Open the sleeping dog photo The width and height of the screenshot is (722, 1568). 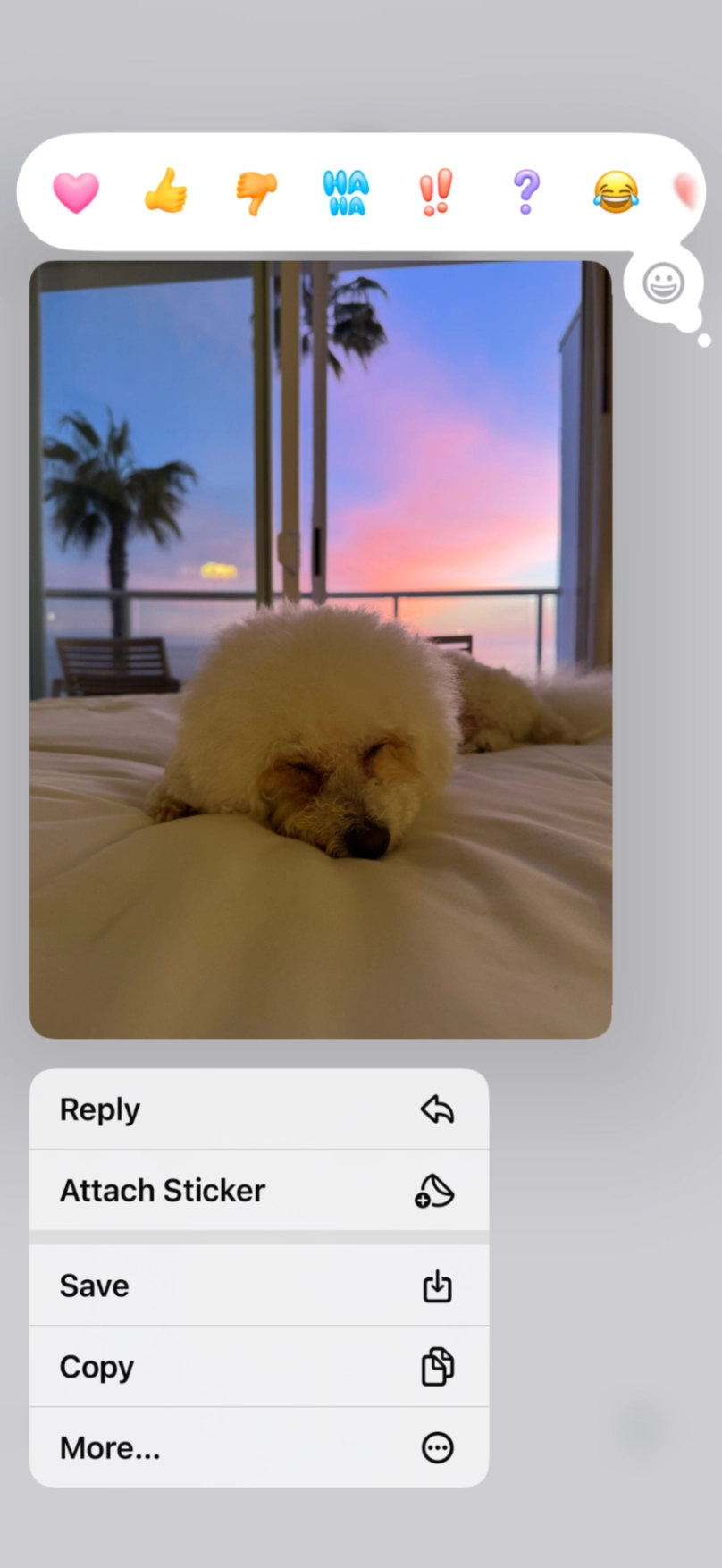point(321,650)
